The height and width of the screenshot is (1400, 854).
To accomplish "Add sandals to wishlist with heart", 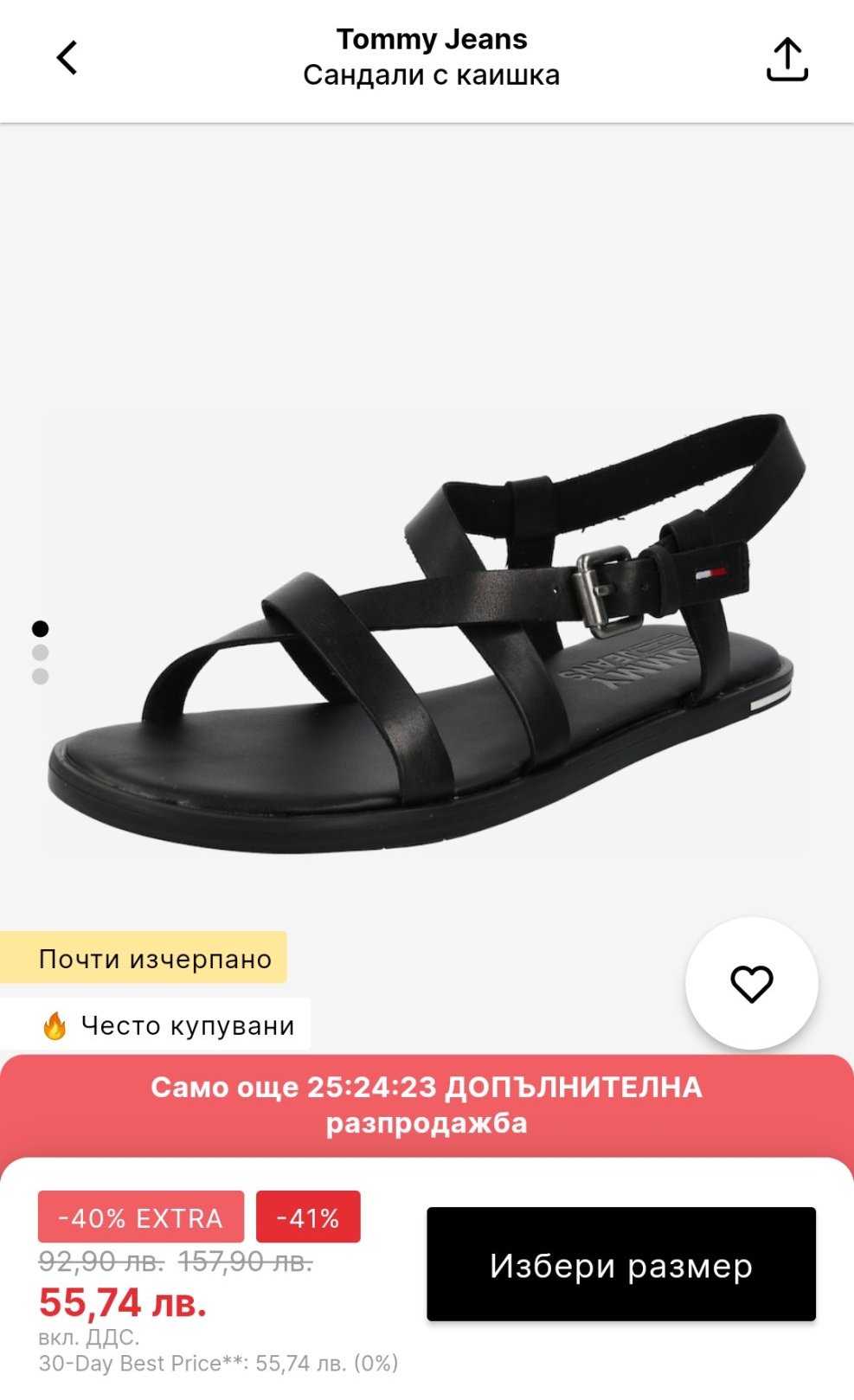I will 751,984.
